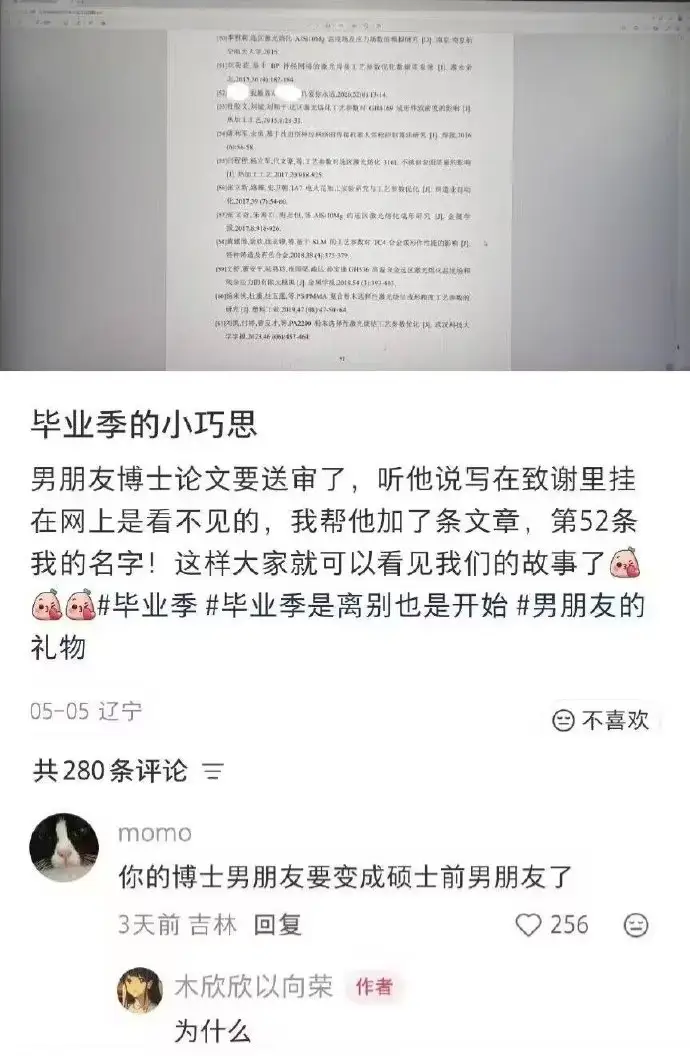Open momo's username profile link
Screen dimensions: 690x1056
[x=155, y=834]
